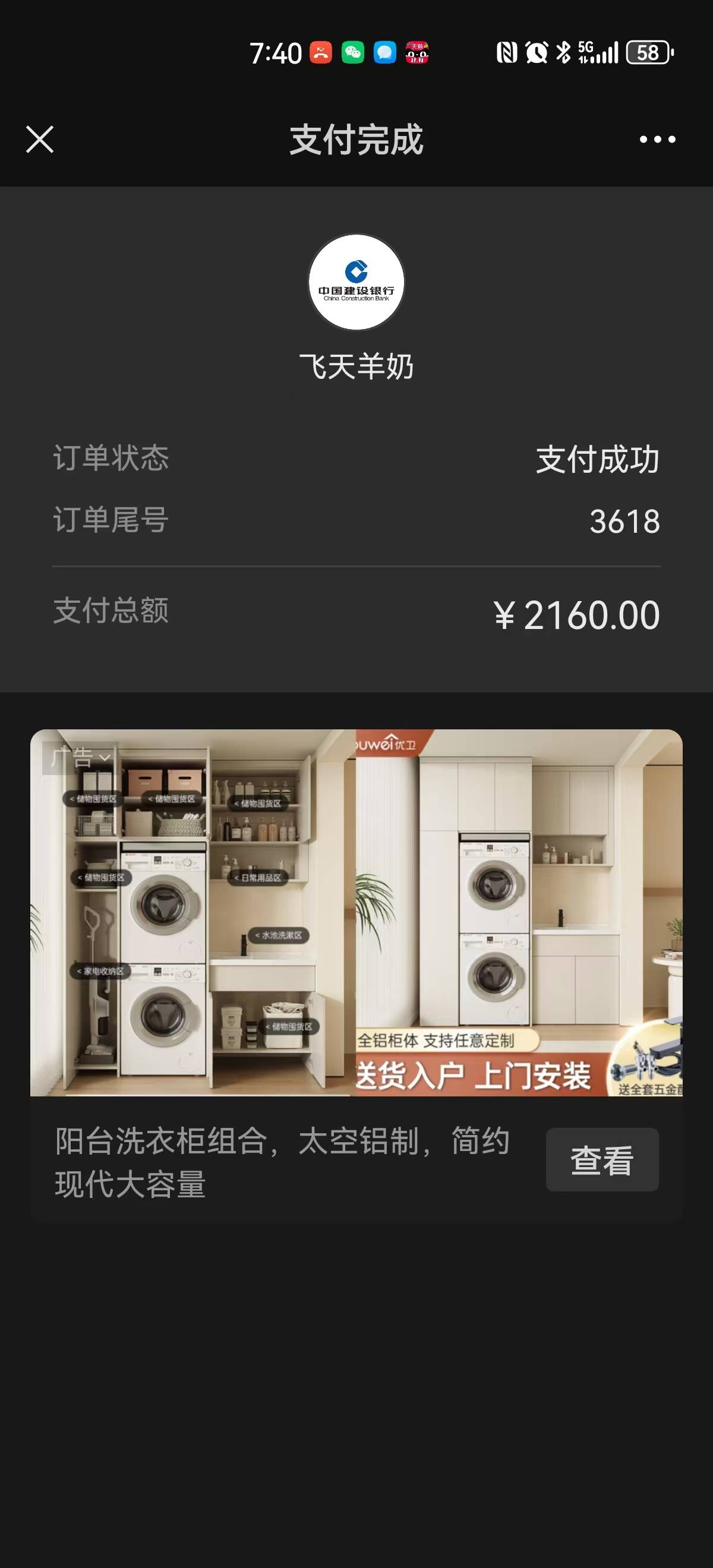
Task: Open the three-dot overflow menu
Action: pos(657,140)
